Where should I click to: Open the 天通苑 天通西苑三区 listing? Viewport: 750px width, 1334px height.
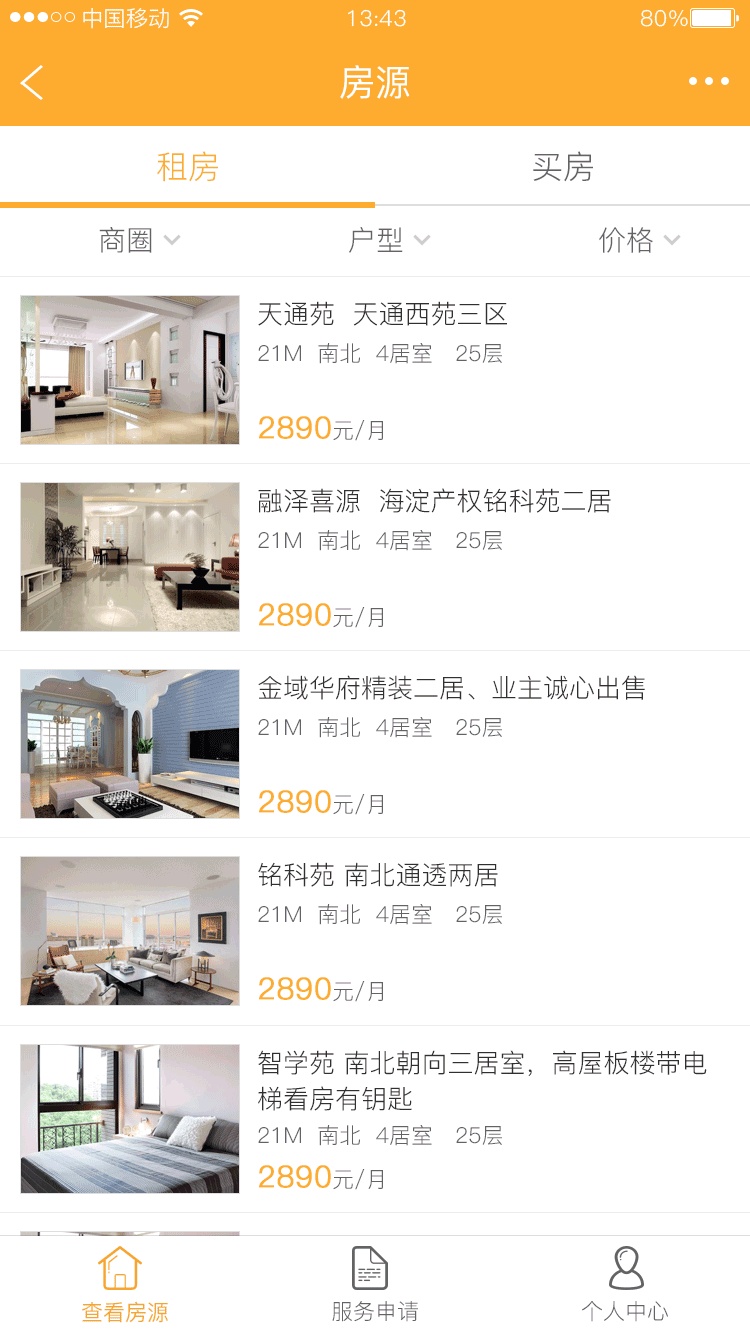tap(382, 315)
